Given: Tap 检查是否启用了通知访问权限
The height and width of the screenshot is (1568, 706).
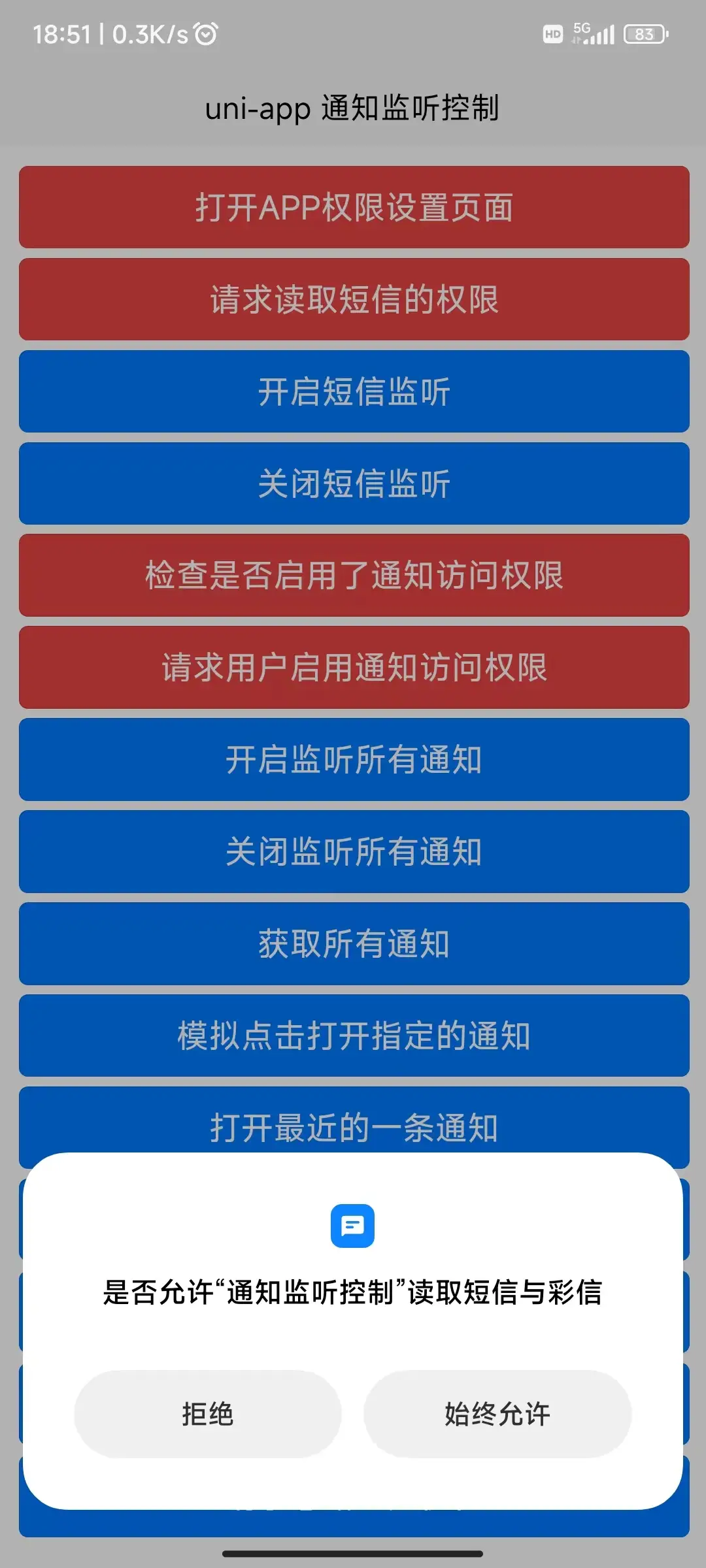Looking at the screenshot, I should point(354,576).
